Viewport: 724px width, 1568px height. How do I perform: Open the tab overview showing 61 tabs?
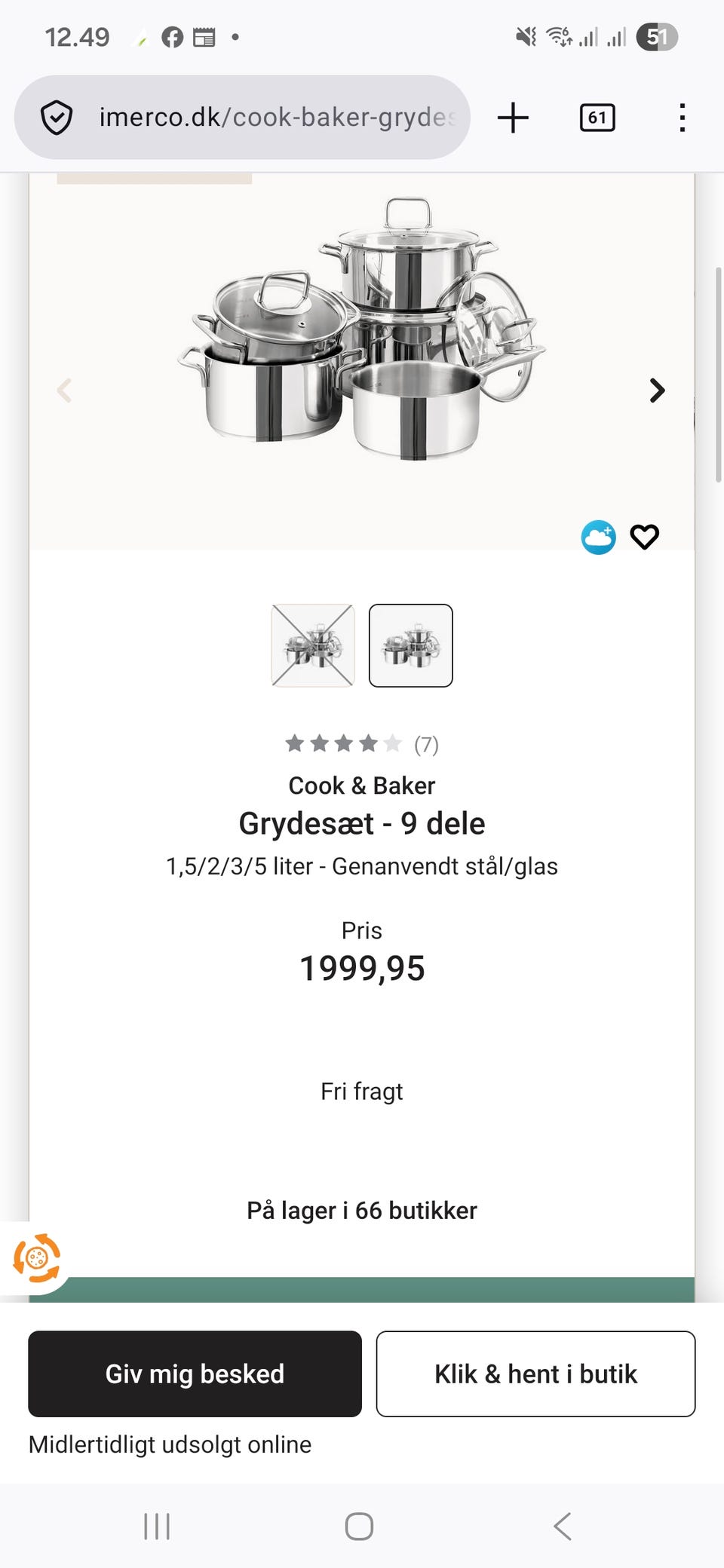click(597, 117)
